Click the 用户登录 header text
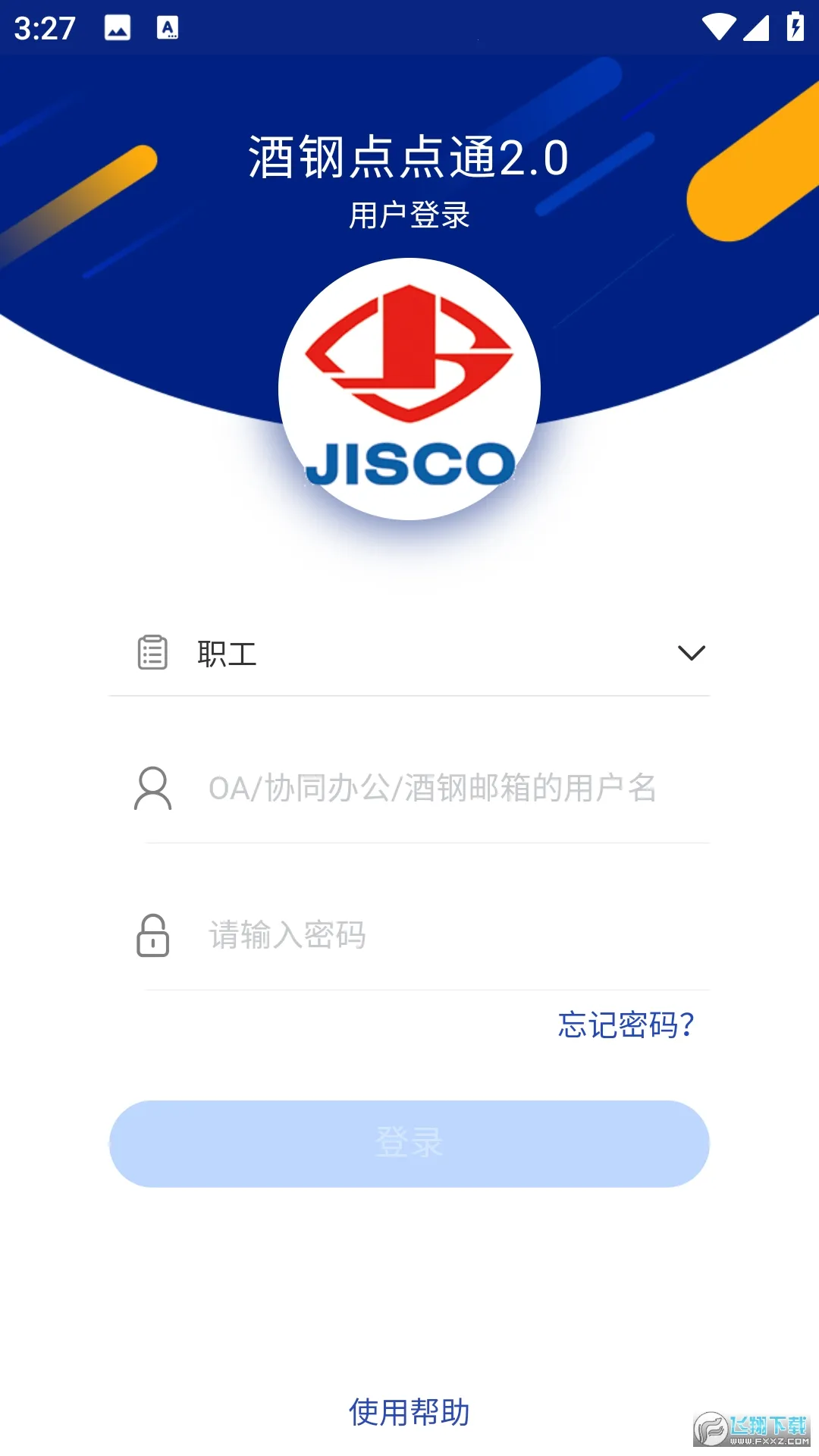Viewport: 819px width, 1456px height. tap(409, 216)
